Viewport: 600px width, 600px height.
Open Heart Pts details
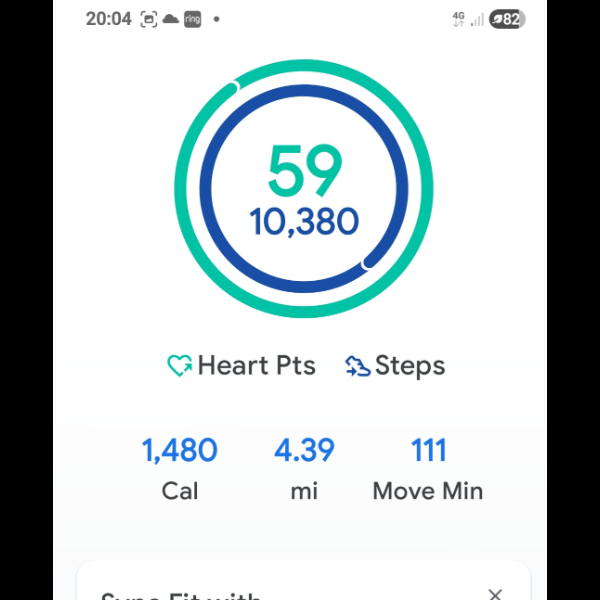(x=241, y=366)
